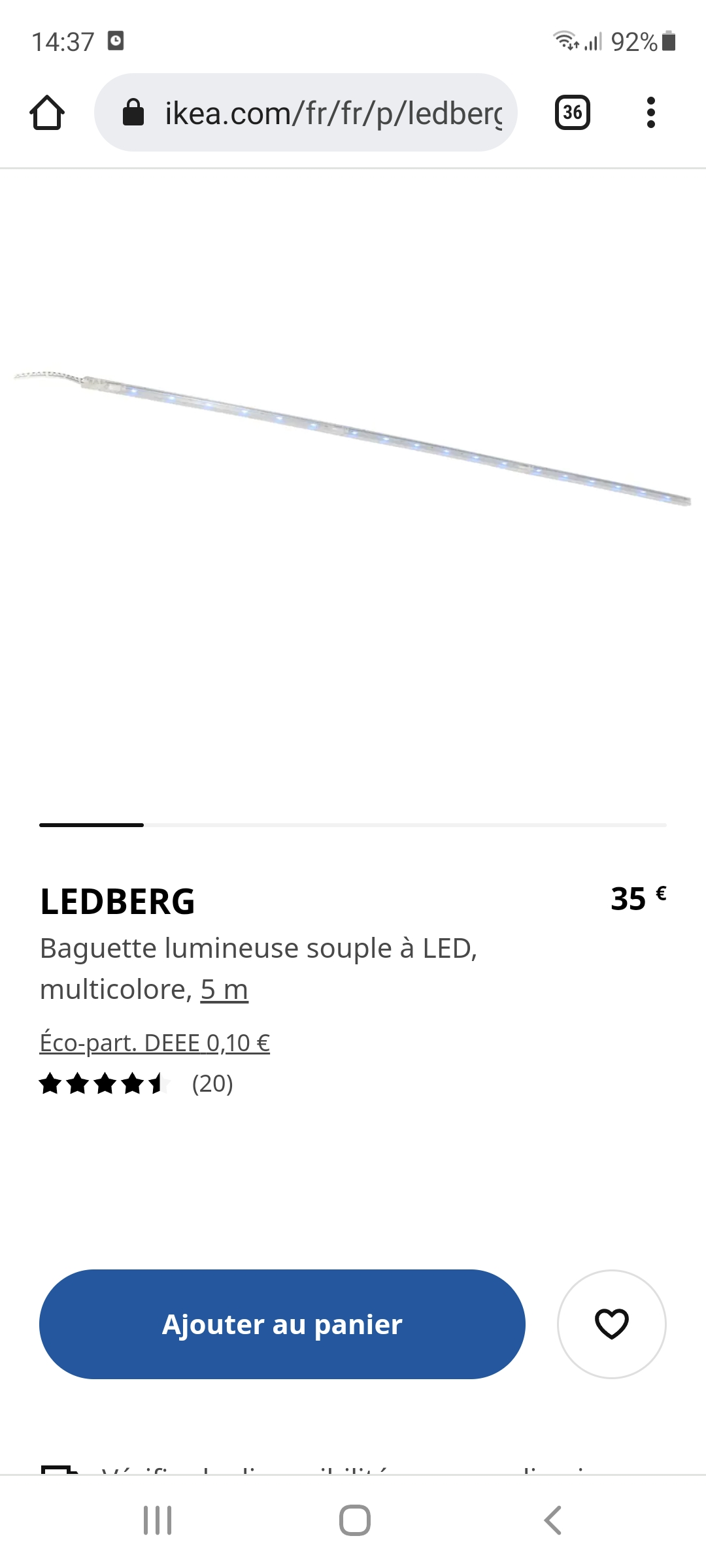Go to the browser home page
The image size is (706, 1568).
click(x=47, y=113)
